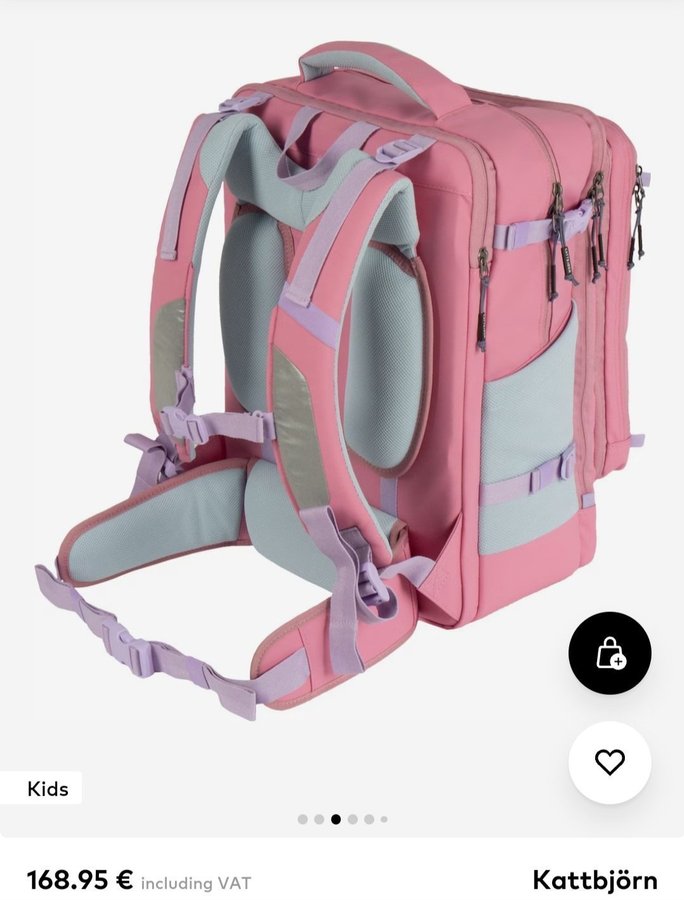
Task: Open the Kattbjörn brand page
Action: (x=594, y=880)
